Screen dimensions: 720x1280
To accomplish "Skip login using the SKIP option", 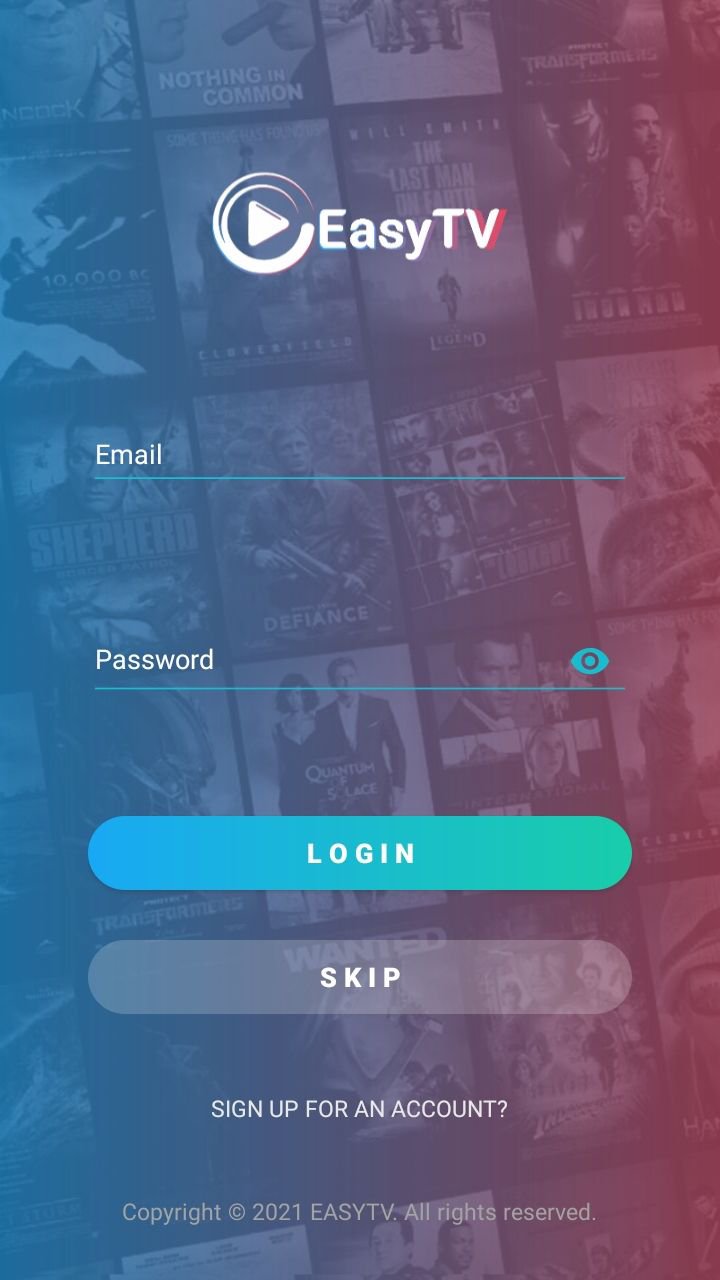I will [x=360, y=977].
